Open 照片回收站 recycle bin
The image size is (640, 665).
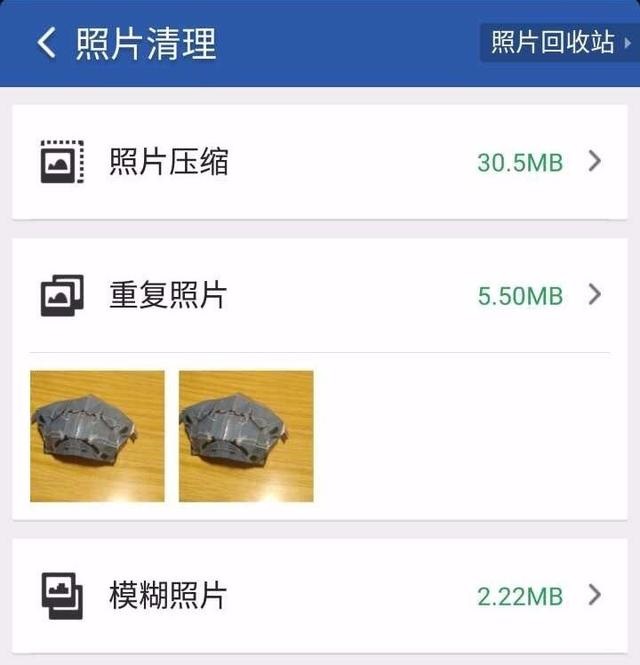tap(558, 43)
